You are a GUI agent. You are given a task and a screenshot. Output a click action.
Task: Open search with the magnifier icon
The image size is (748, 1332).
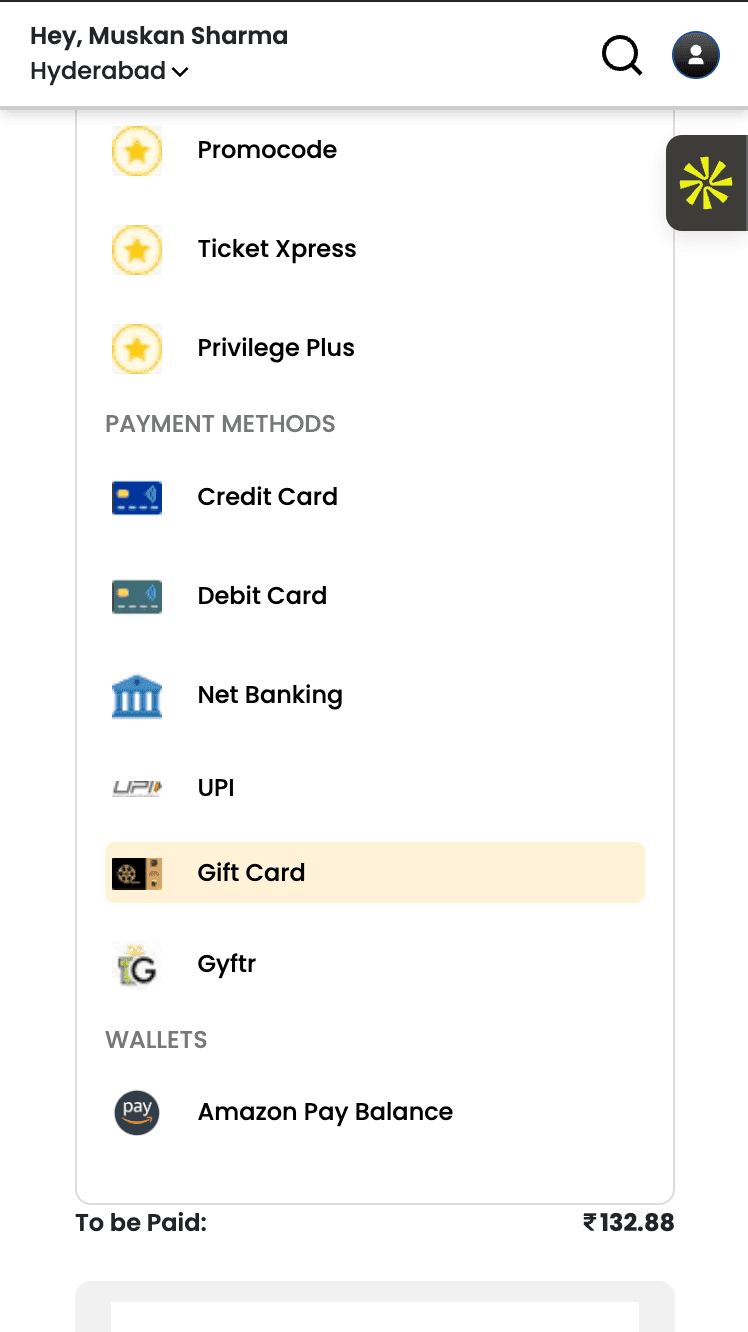pos(621,55)
